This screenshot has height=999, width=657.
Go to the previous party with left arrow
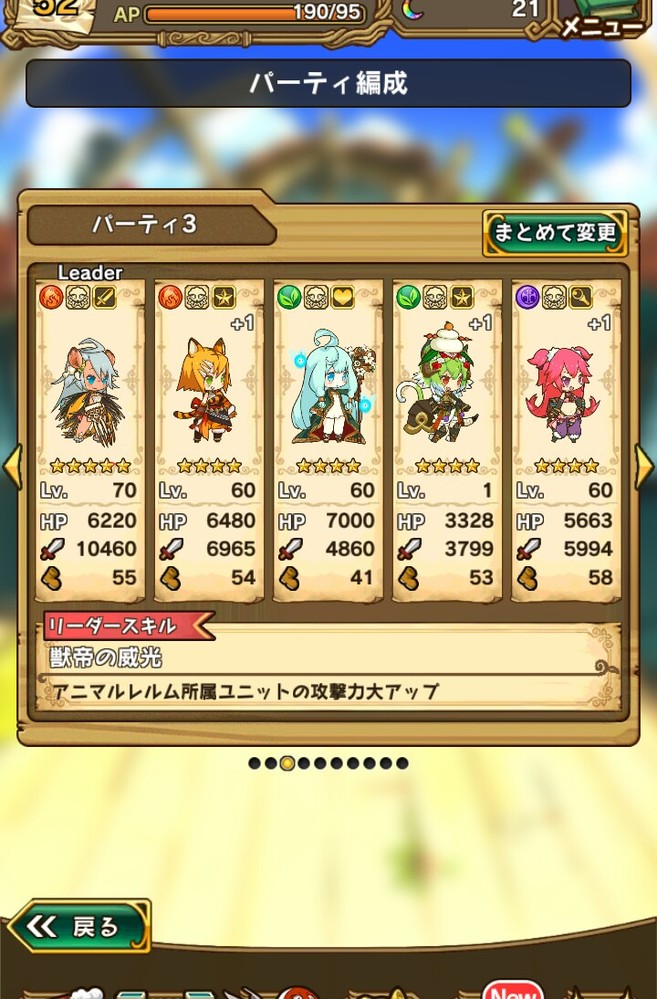pos(11,466)
